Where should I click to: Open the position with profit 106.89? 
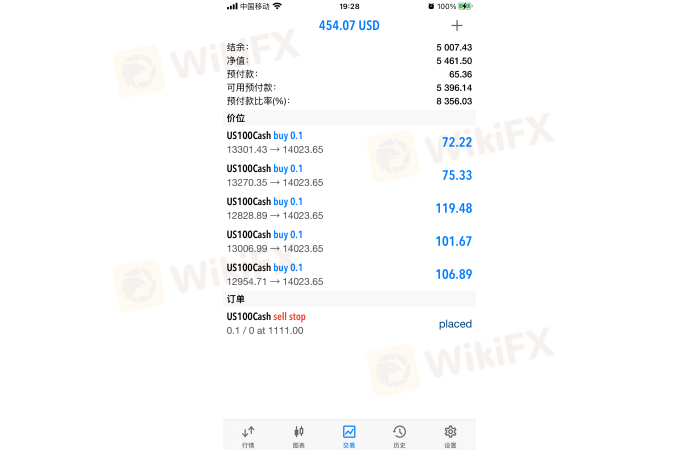click(349, 274)
